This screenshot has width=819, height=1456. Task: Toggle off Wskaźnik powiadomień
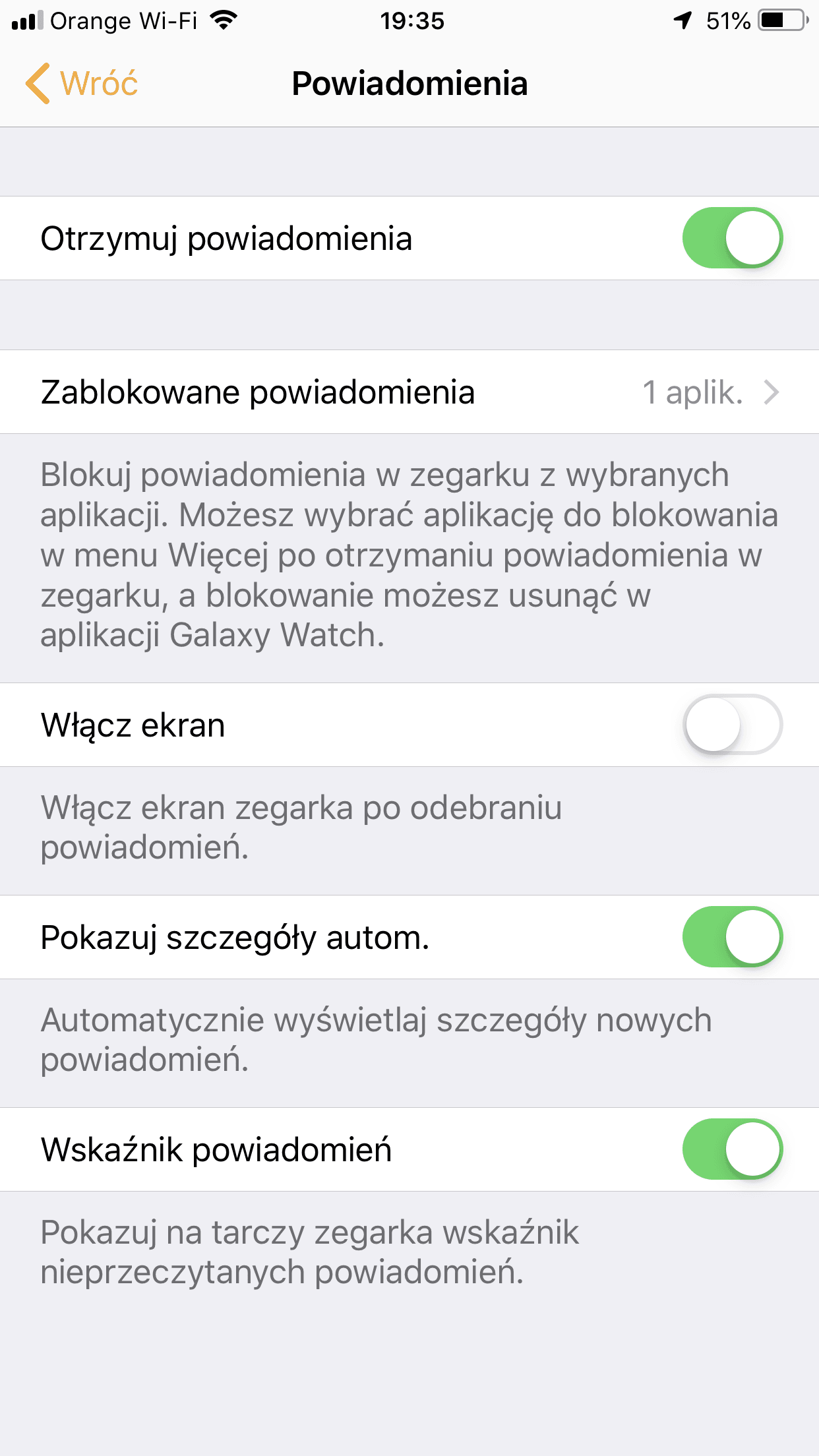point(732,1149)
